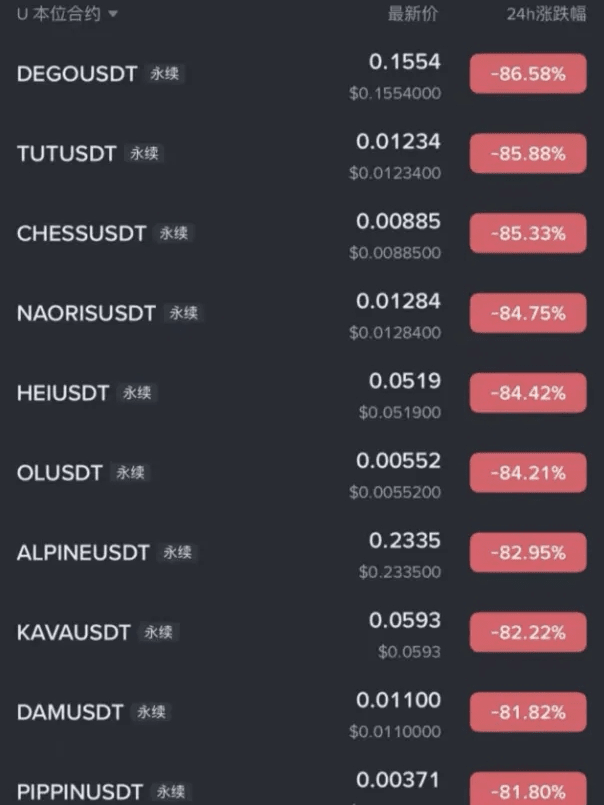Open CHESSUSDT perpetual contract
604x805 pixels.
[82, 234]
